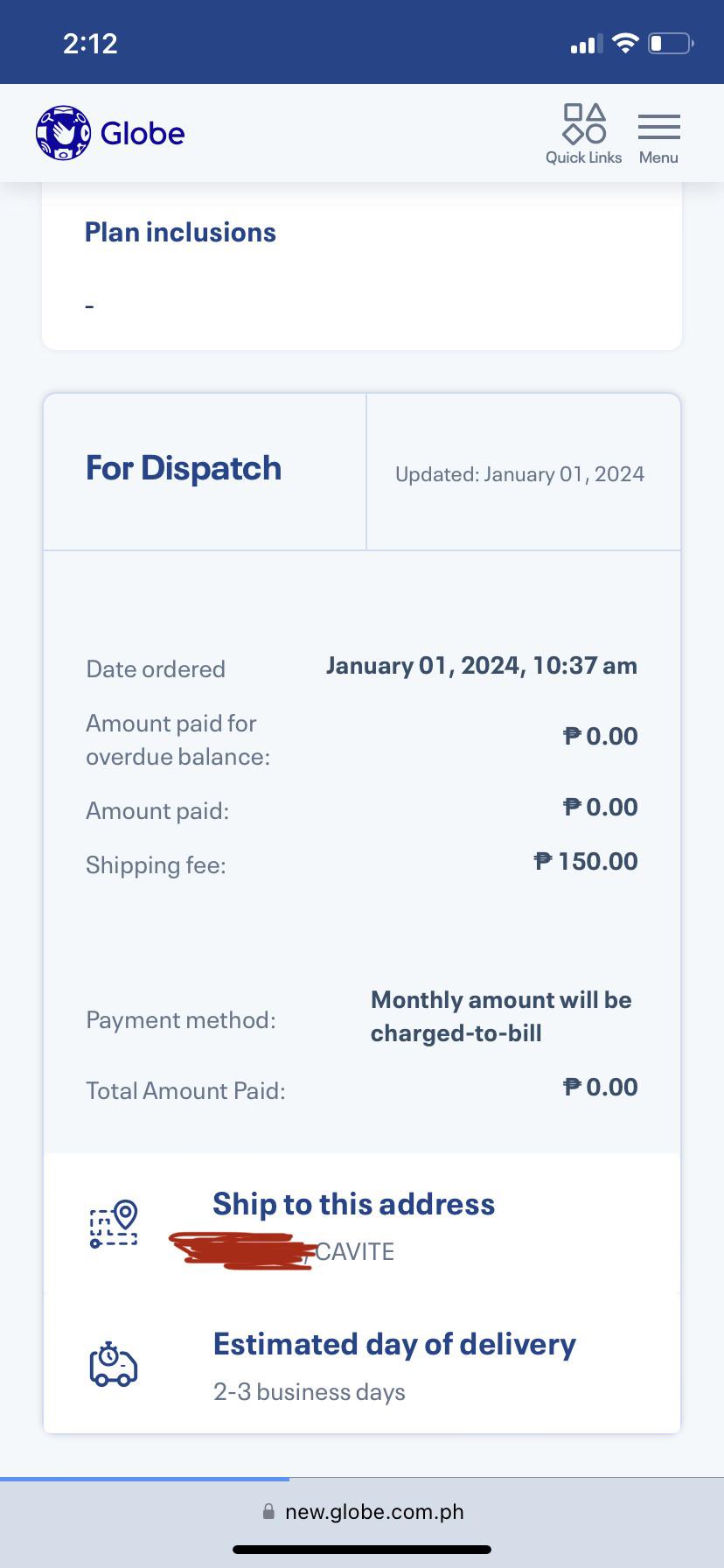724x1568 pixels.
Task: Tap the Total Amount Paid value
Action: click(x=600, y=1087)
